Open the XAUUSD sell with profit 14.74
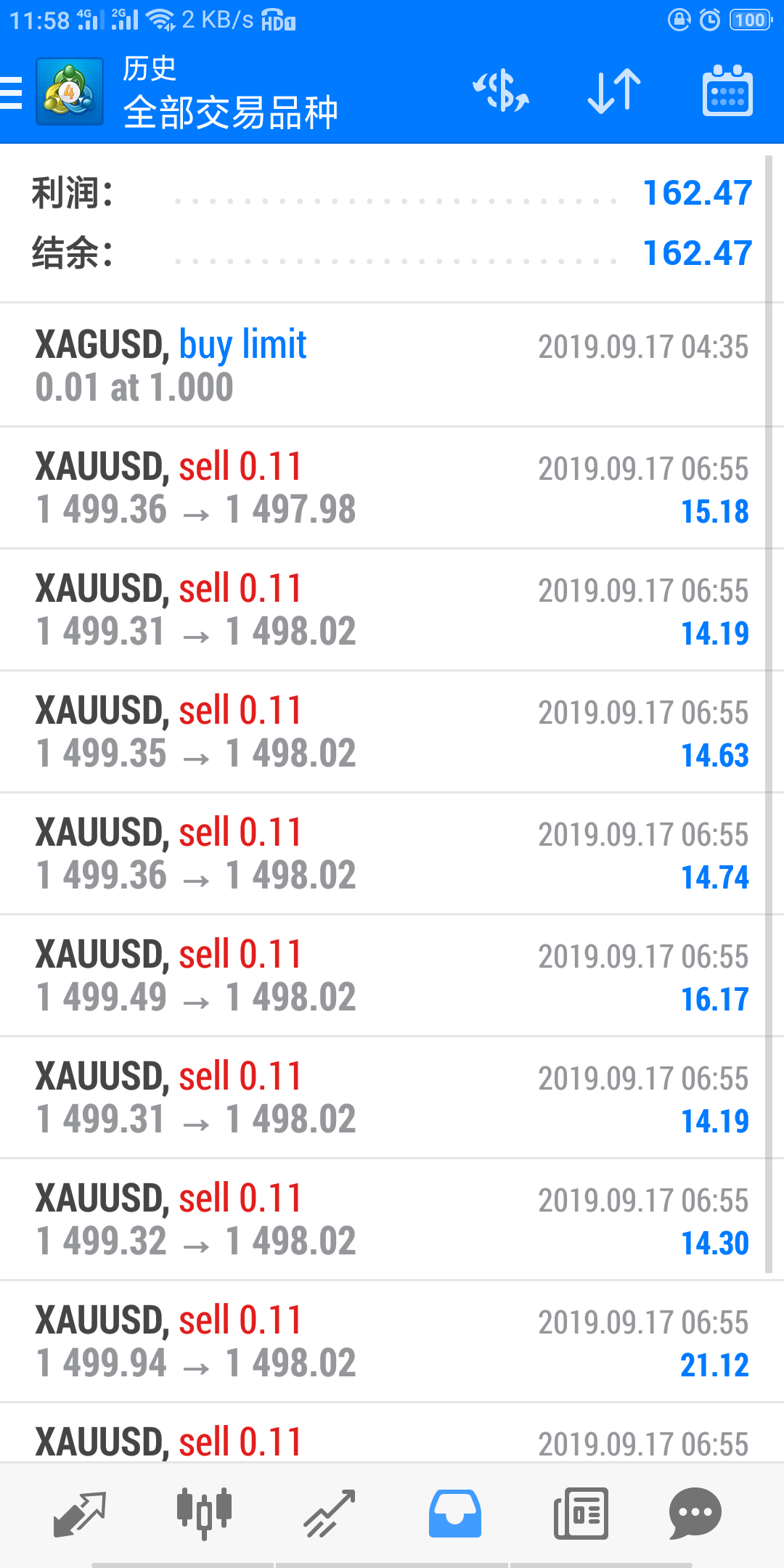 click(x=392, y=854)
